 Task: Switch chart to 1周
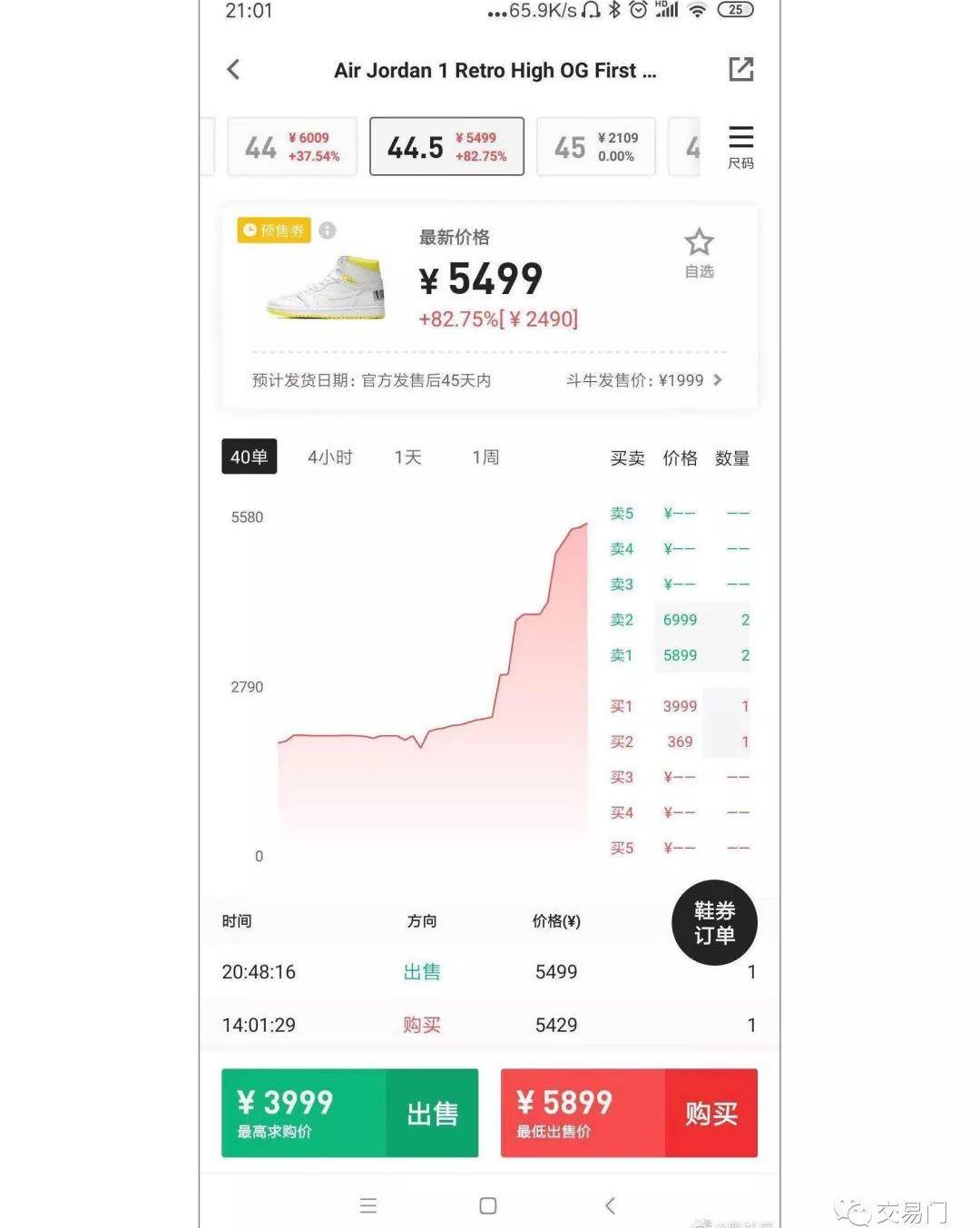[485, 457]
